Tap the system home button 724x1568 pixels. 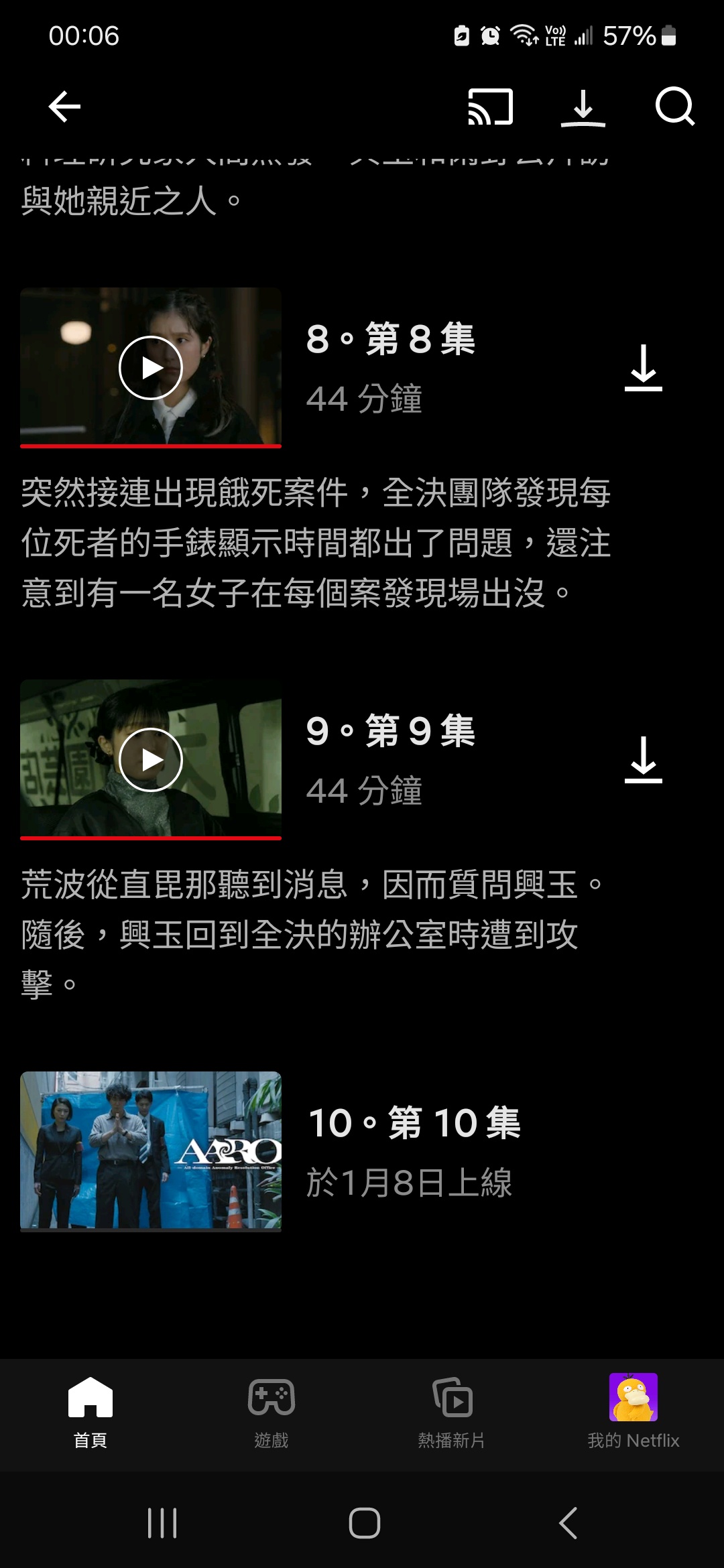point(364,1523)
